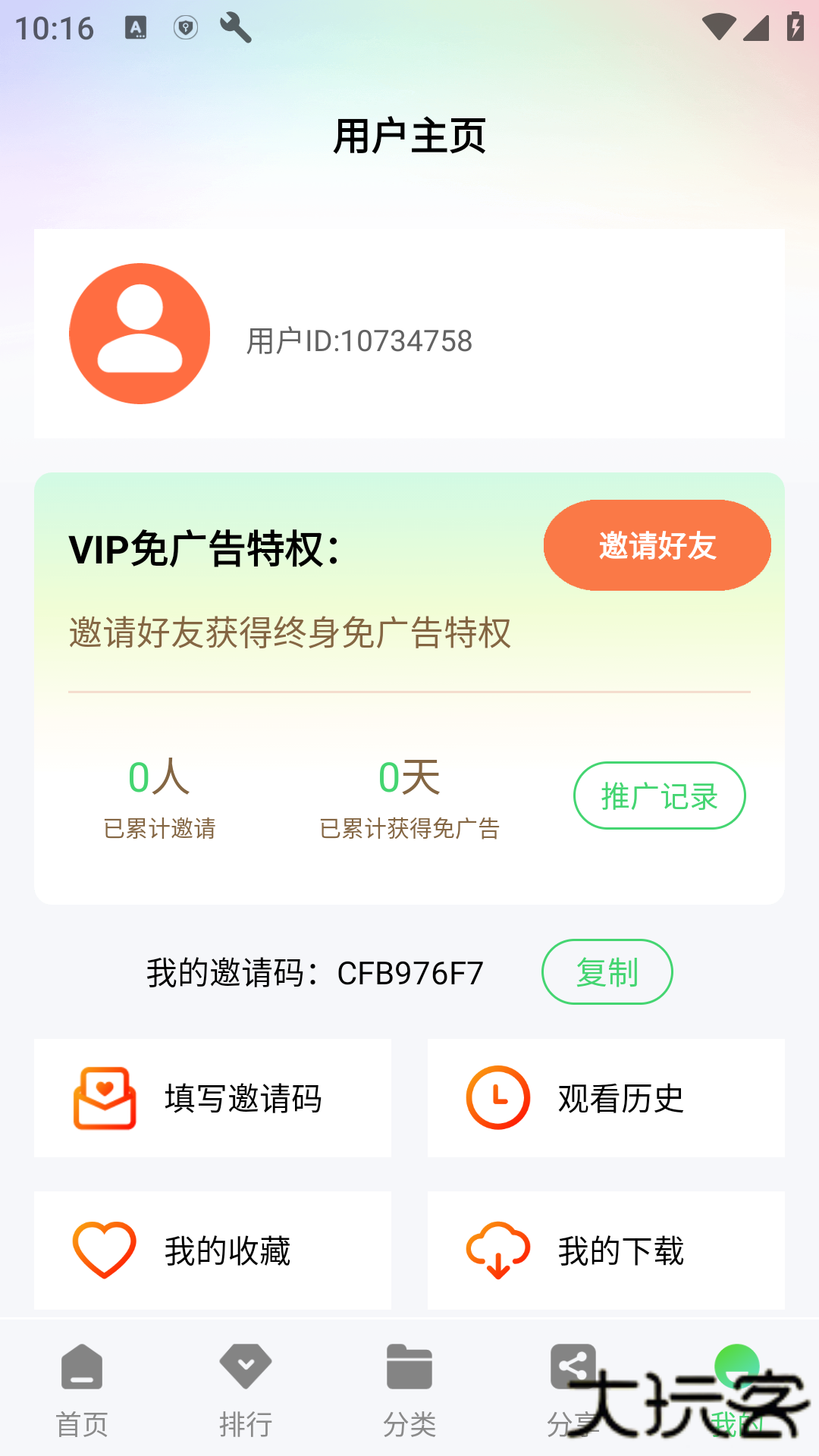
Task: Select the orange user avatar icon
Action: pyautogui.click(x=139, y=334)
